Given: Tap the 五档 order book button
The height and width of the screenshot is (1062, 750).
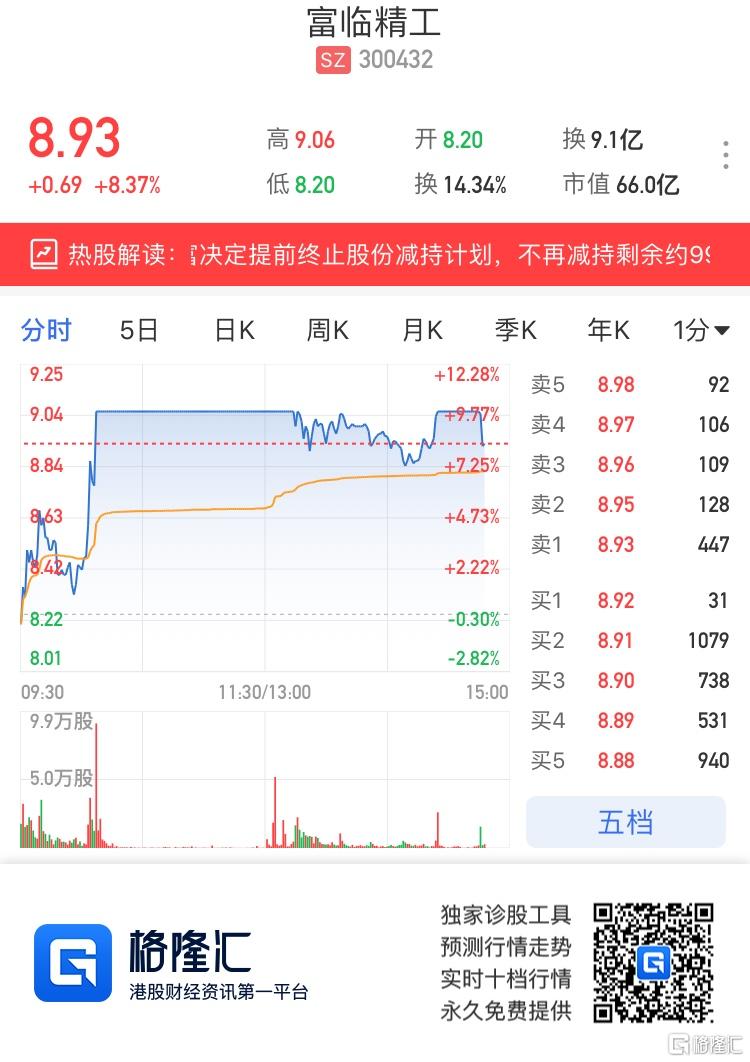Looking at the screenshot, I should [626, 822].
